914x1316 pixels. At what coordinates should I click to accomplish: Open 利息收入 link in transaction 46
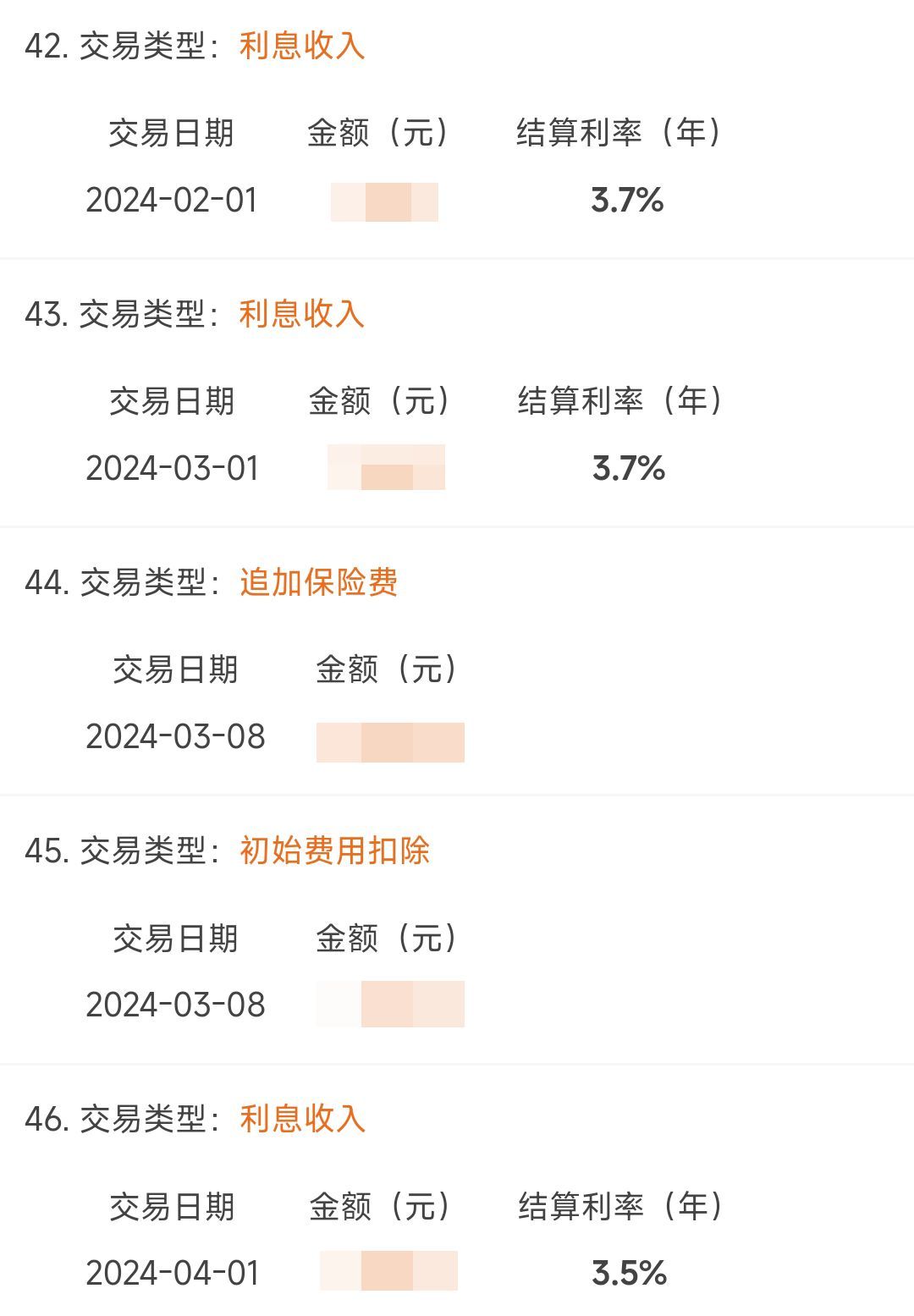[302, 1121]
